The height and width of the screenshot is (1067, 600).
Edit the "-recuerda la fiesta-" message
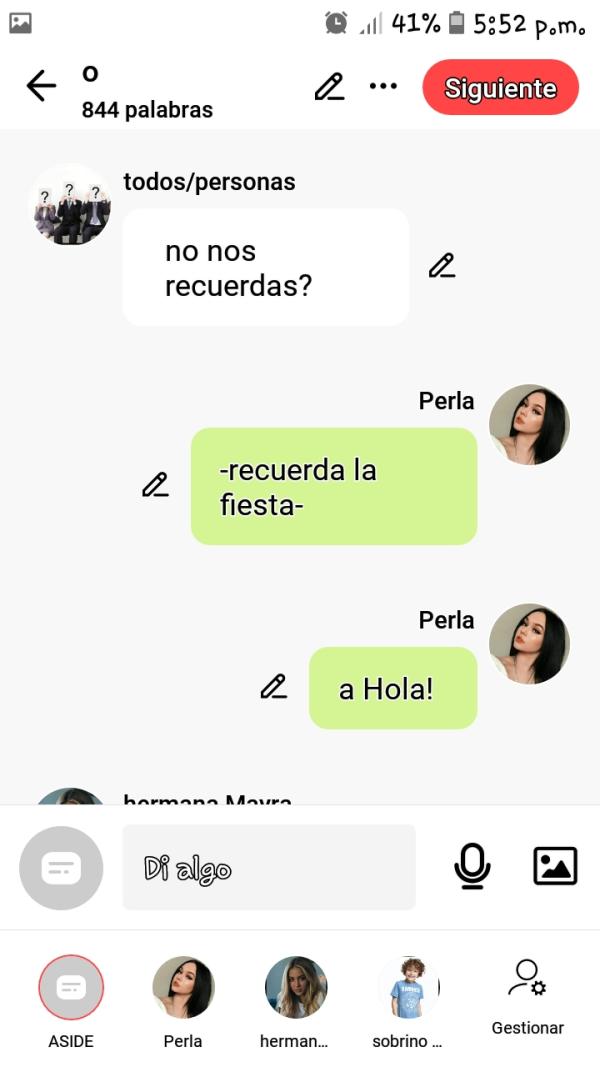(155, 485)
